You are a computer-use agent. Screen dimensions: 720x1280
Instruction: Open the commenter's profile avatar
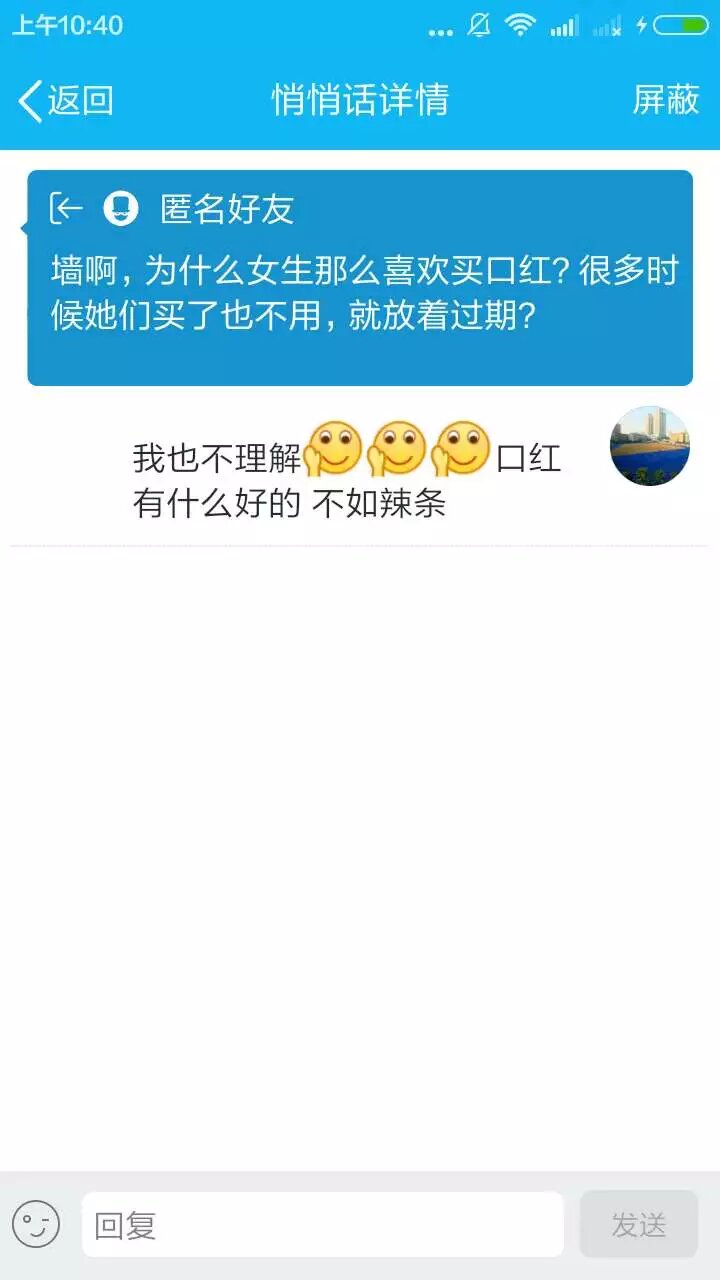[x=650, y=446]
